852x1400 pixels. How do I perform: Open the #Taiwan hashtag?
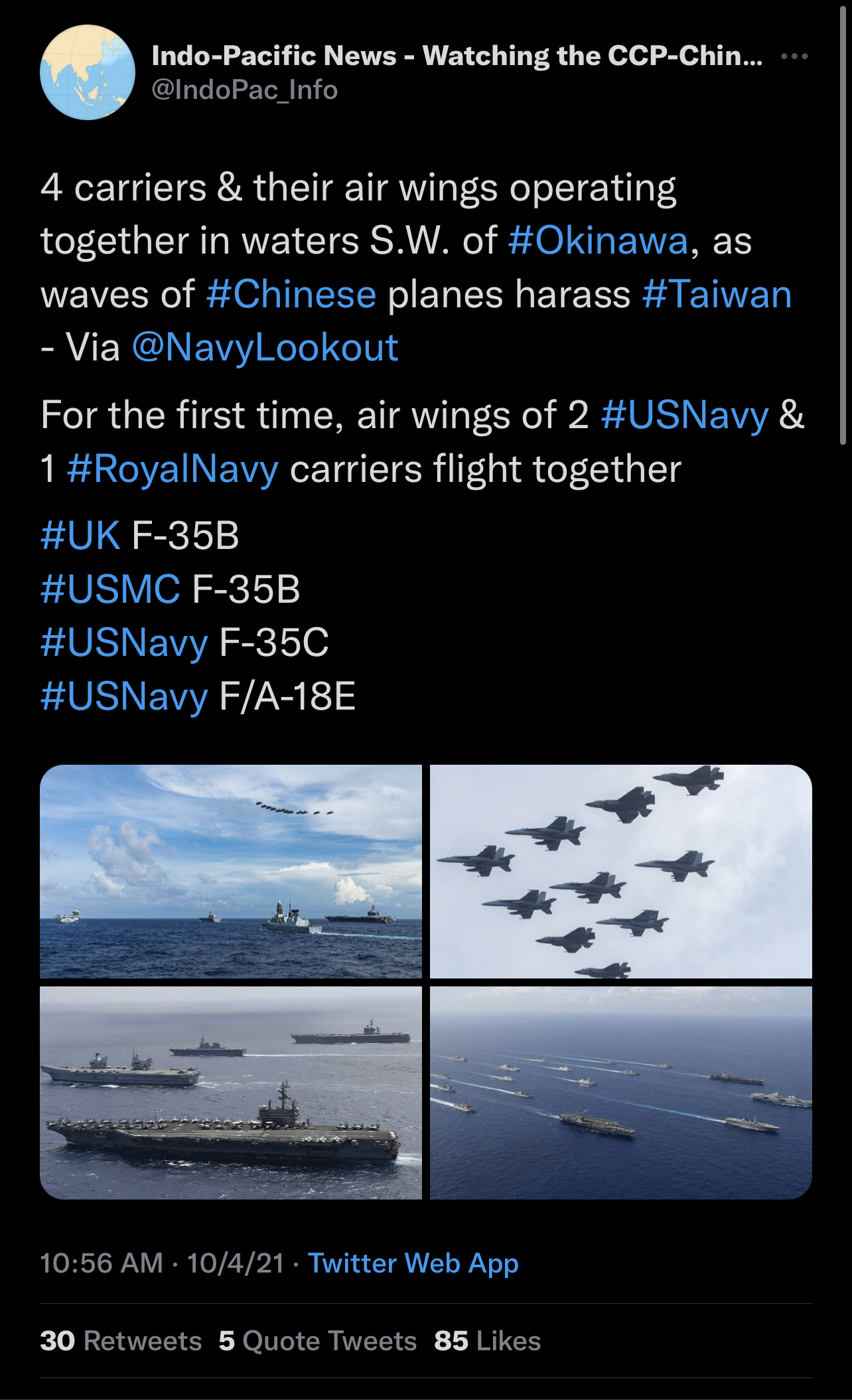pos(717,294)
